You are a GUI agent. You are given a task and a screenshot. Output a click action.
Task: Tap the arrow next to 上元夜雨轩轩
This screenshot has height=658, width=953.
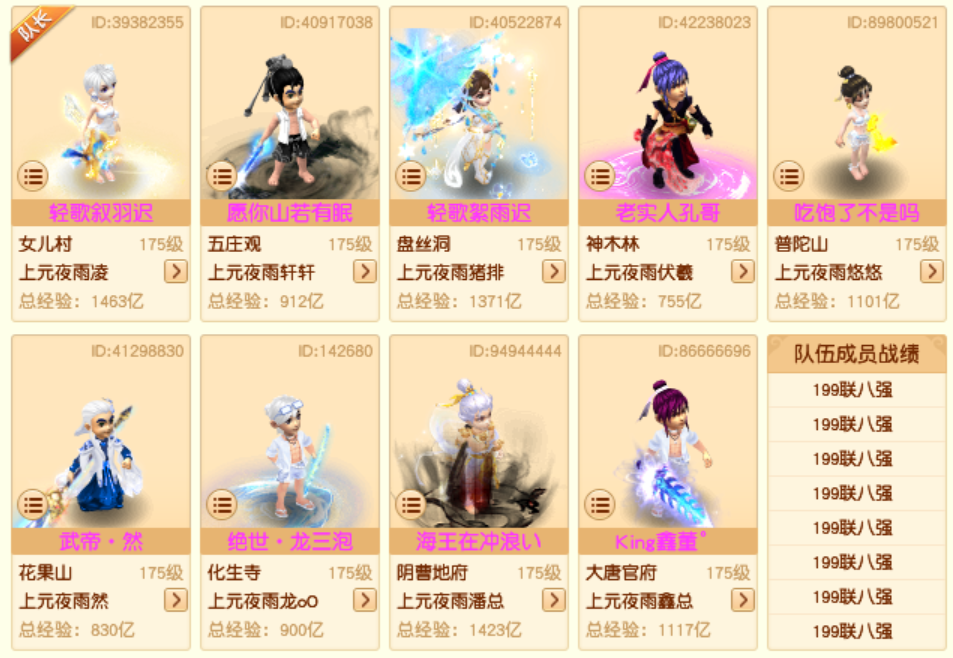[365, 271]
